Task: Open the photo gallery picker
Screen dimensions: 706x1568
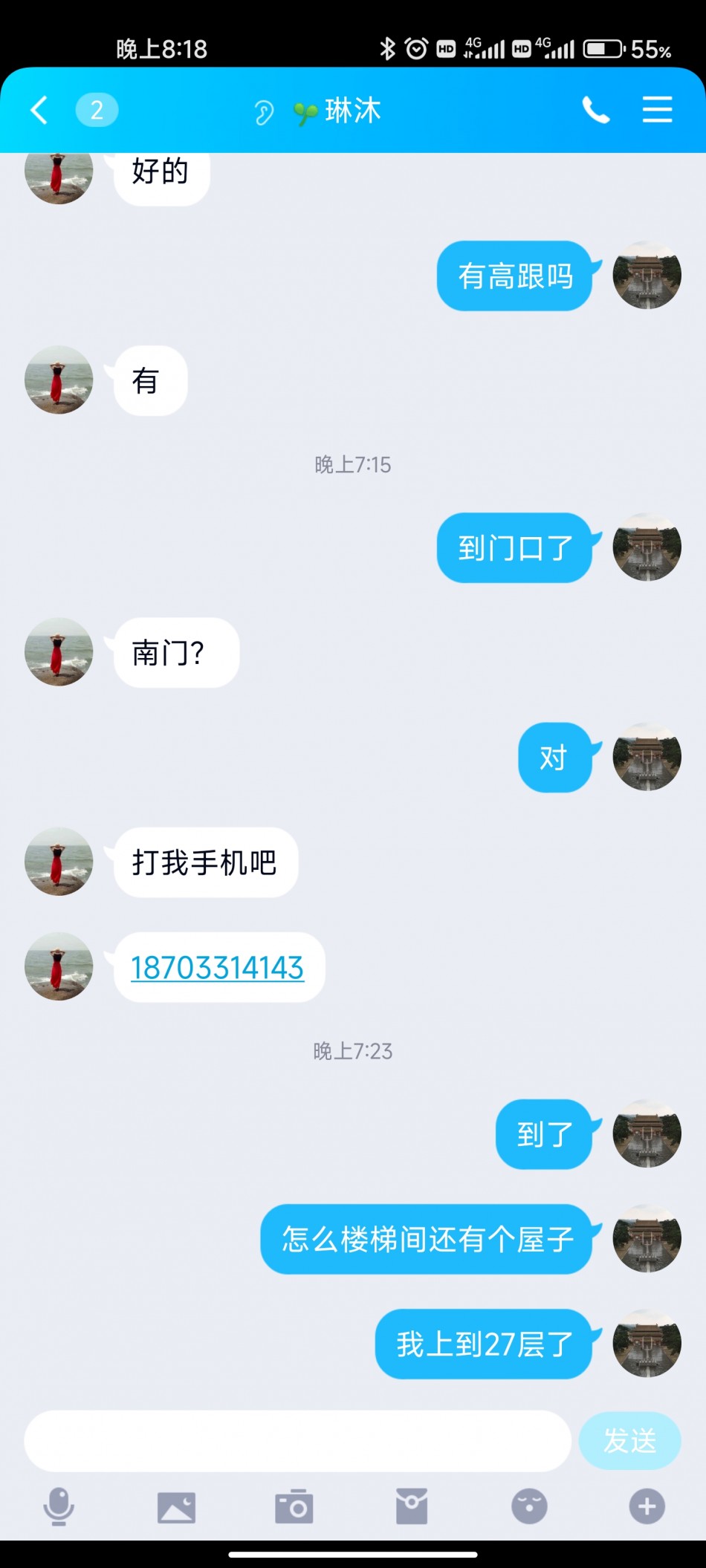Action: pos(176,1507)
